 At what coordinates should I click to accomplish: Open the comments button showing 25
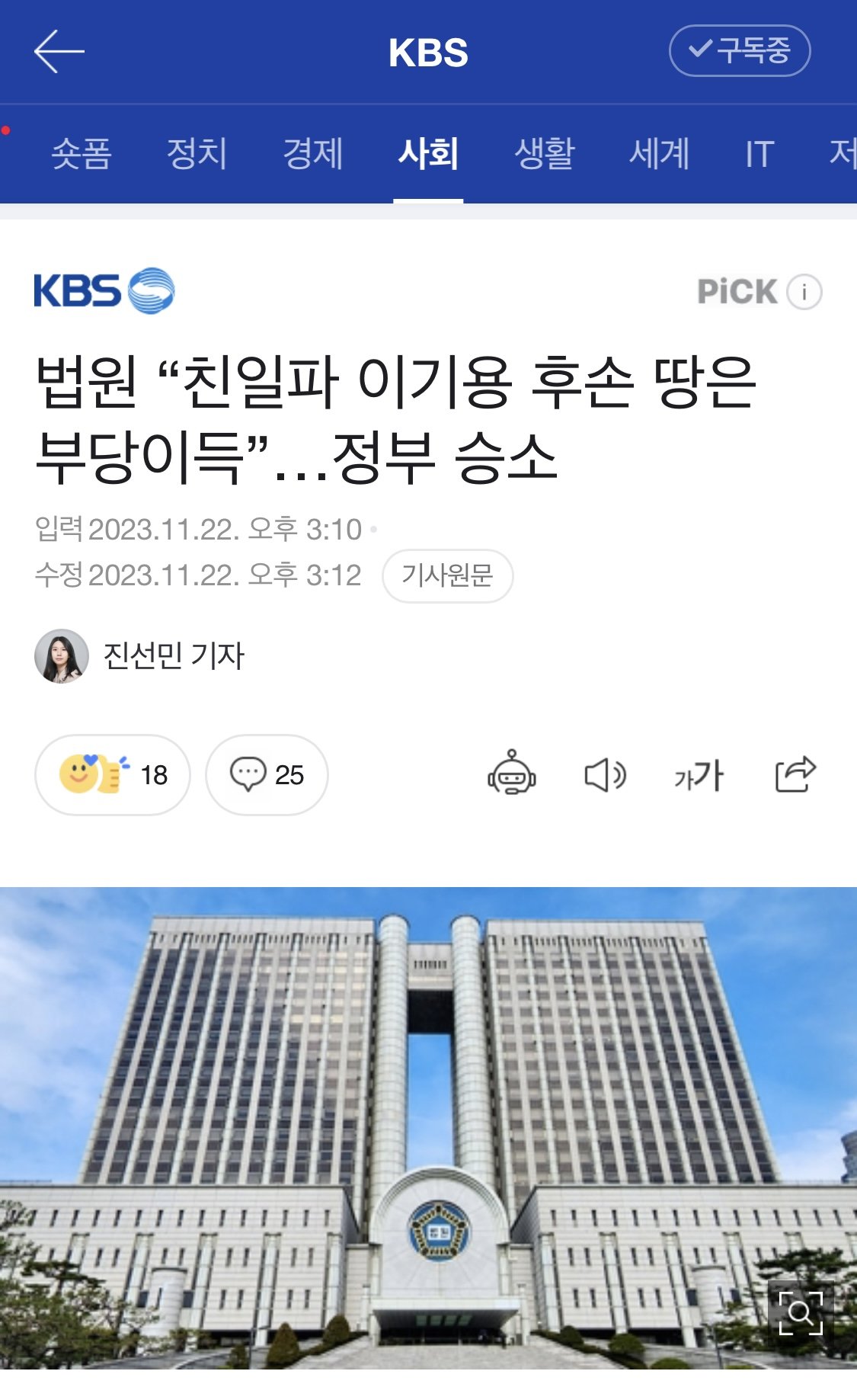click(267, 775)
